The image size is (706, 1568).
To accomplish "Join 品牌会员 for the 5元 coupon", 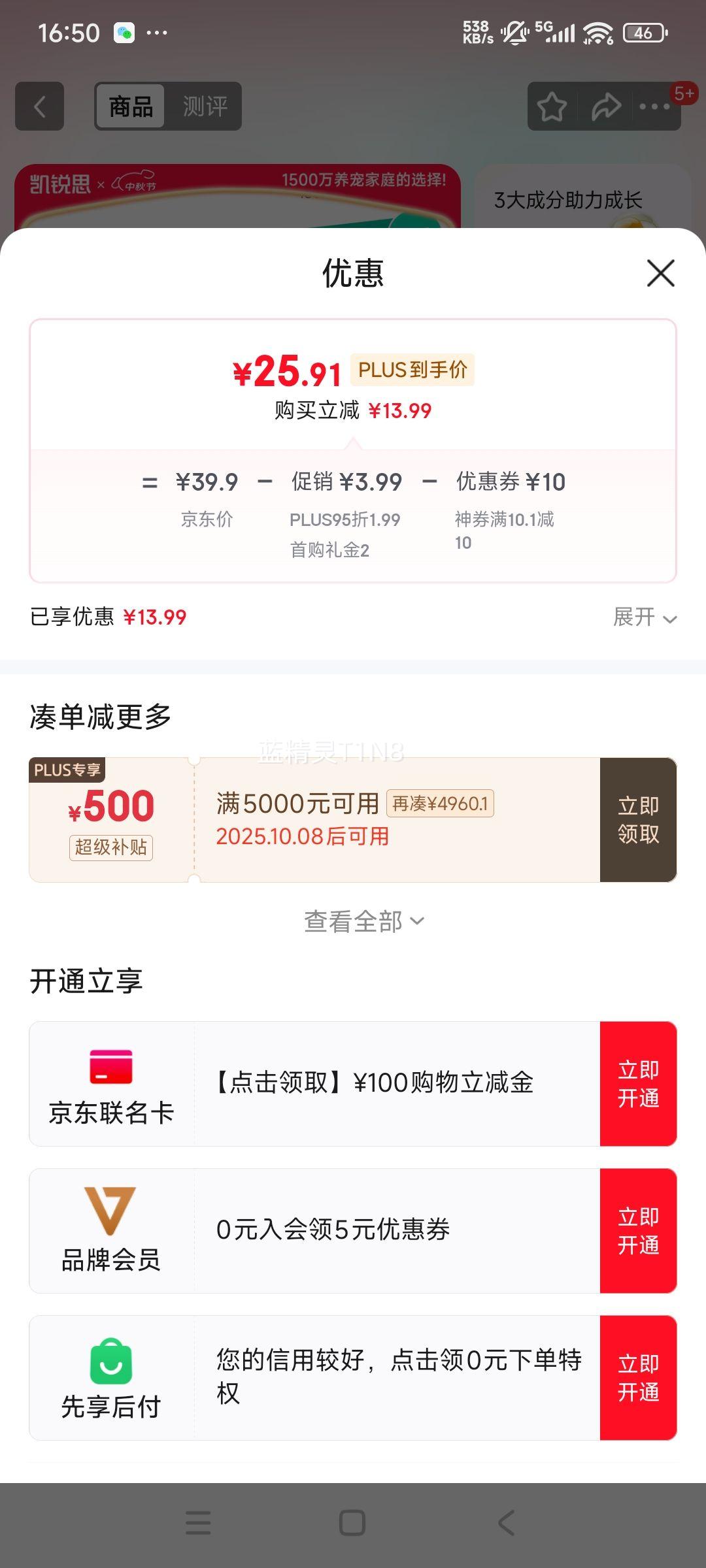I will click(638, 1231).
